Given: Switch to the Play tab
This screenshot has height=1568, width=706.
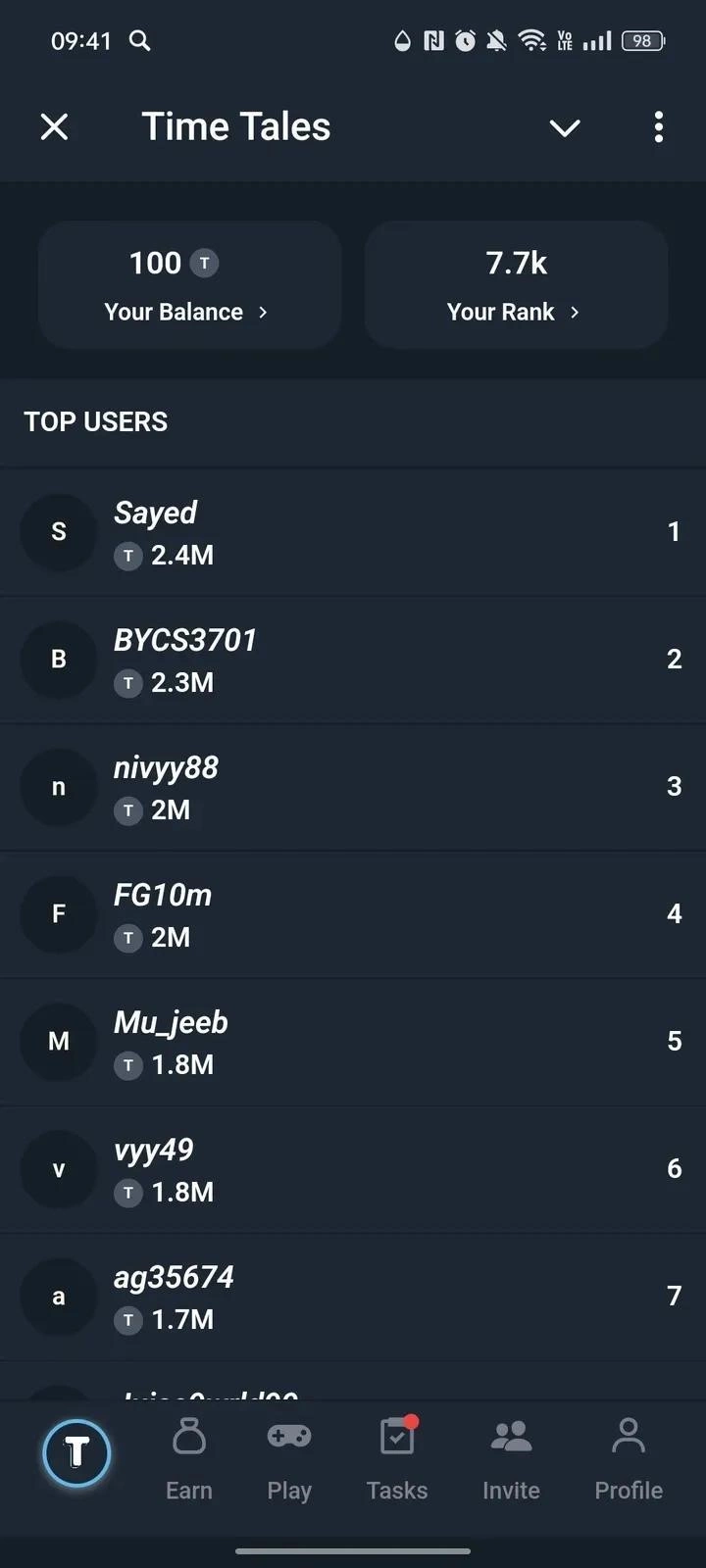Looking at the screenshot, I should (x=289, y=1460).
